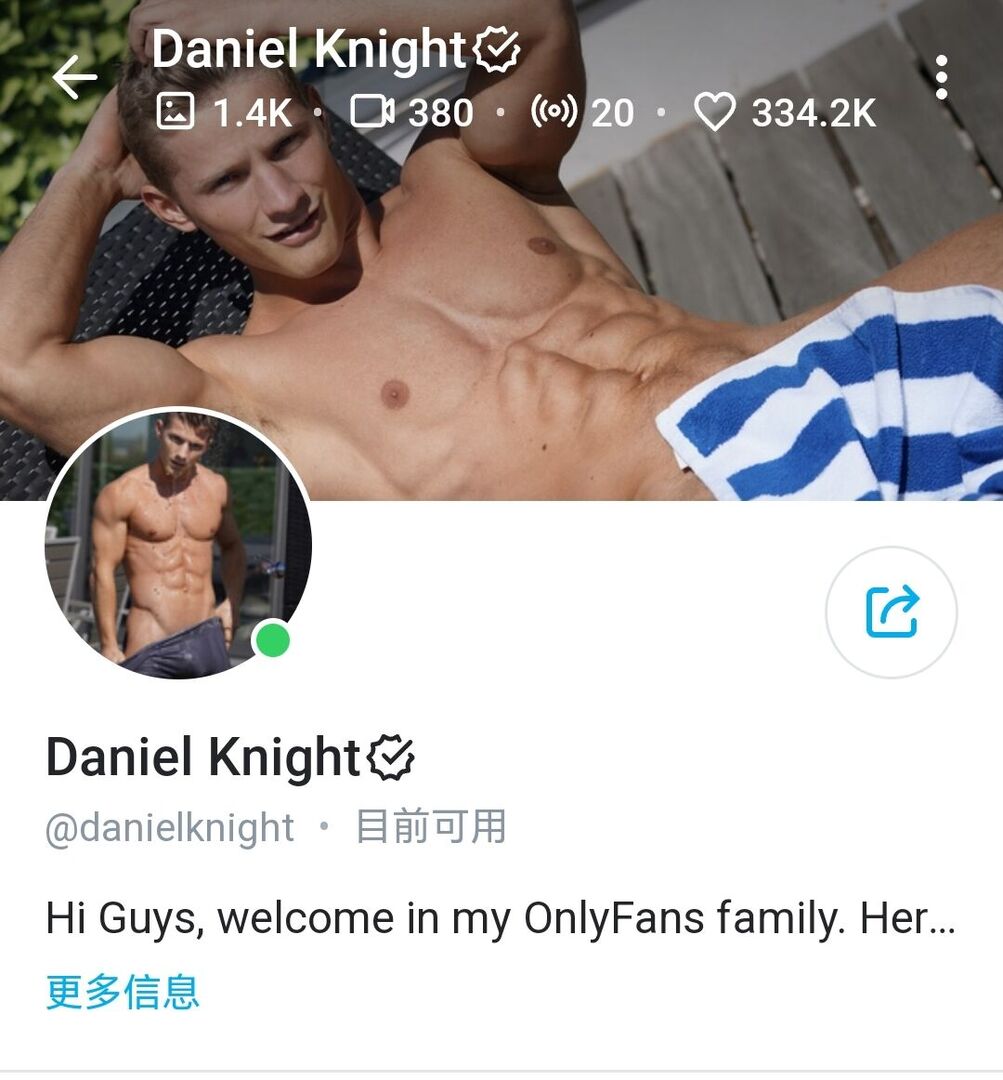Expand bio with 更多信息 link
This screenshot has height=1080, width=1003.
coord(123,991)
